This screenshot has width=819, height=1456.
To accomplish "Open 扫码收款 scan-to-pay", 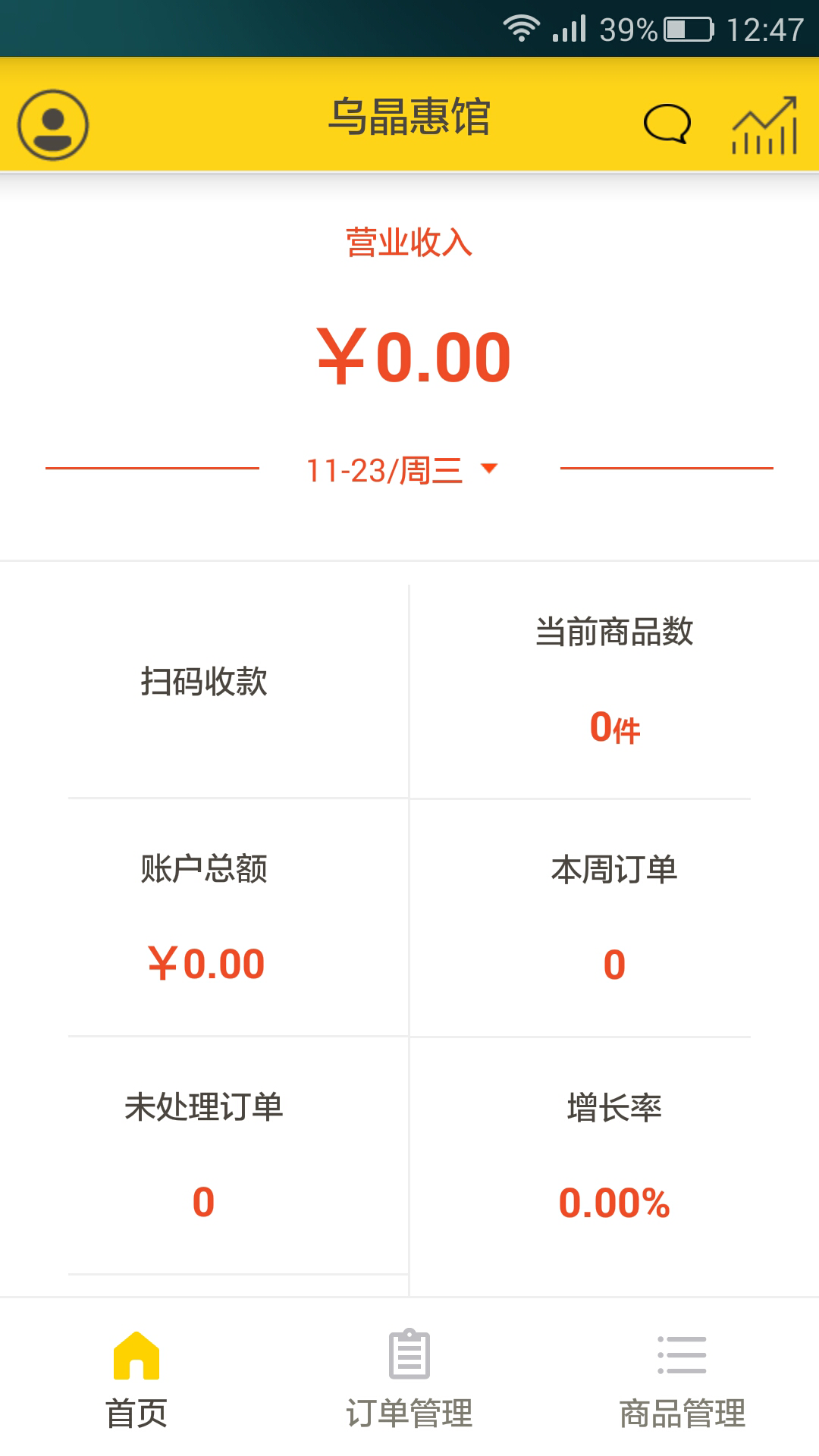I will tap(204, 681).
